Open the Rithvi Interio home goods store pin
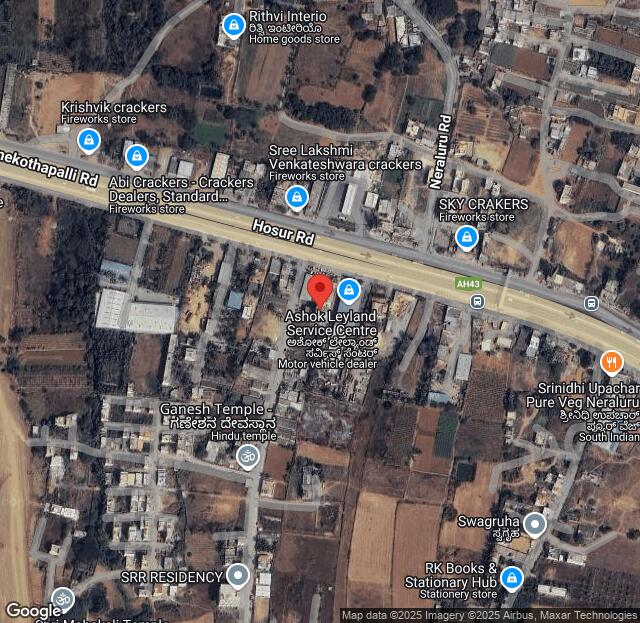The image size is (640, 623). 233,25
